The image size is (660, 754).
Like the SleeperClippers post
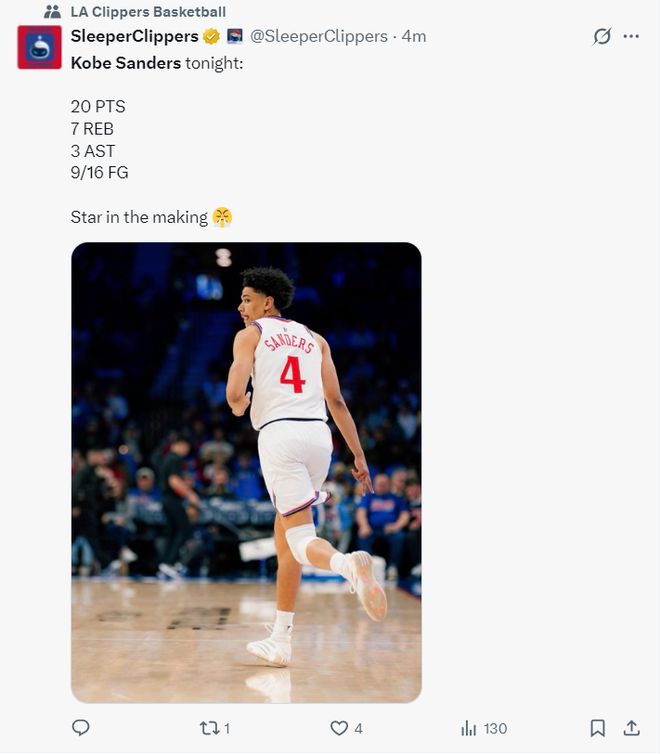click(340, 728)
